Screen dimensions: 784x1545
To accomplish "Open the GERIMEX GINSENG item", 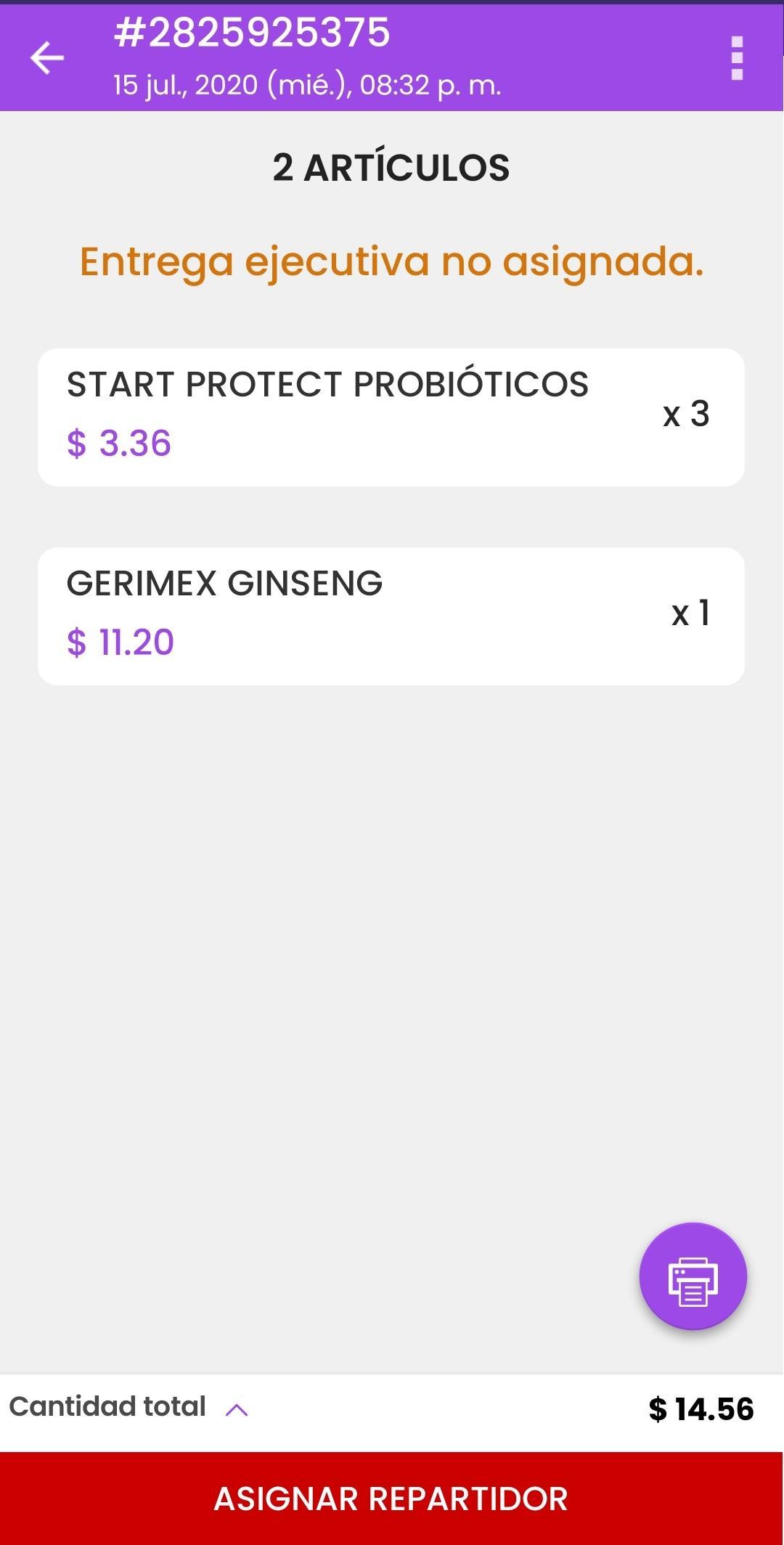I will 391,616.
